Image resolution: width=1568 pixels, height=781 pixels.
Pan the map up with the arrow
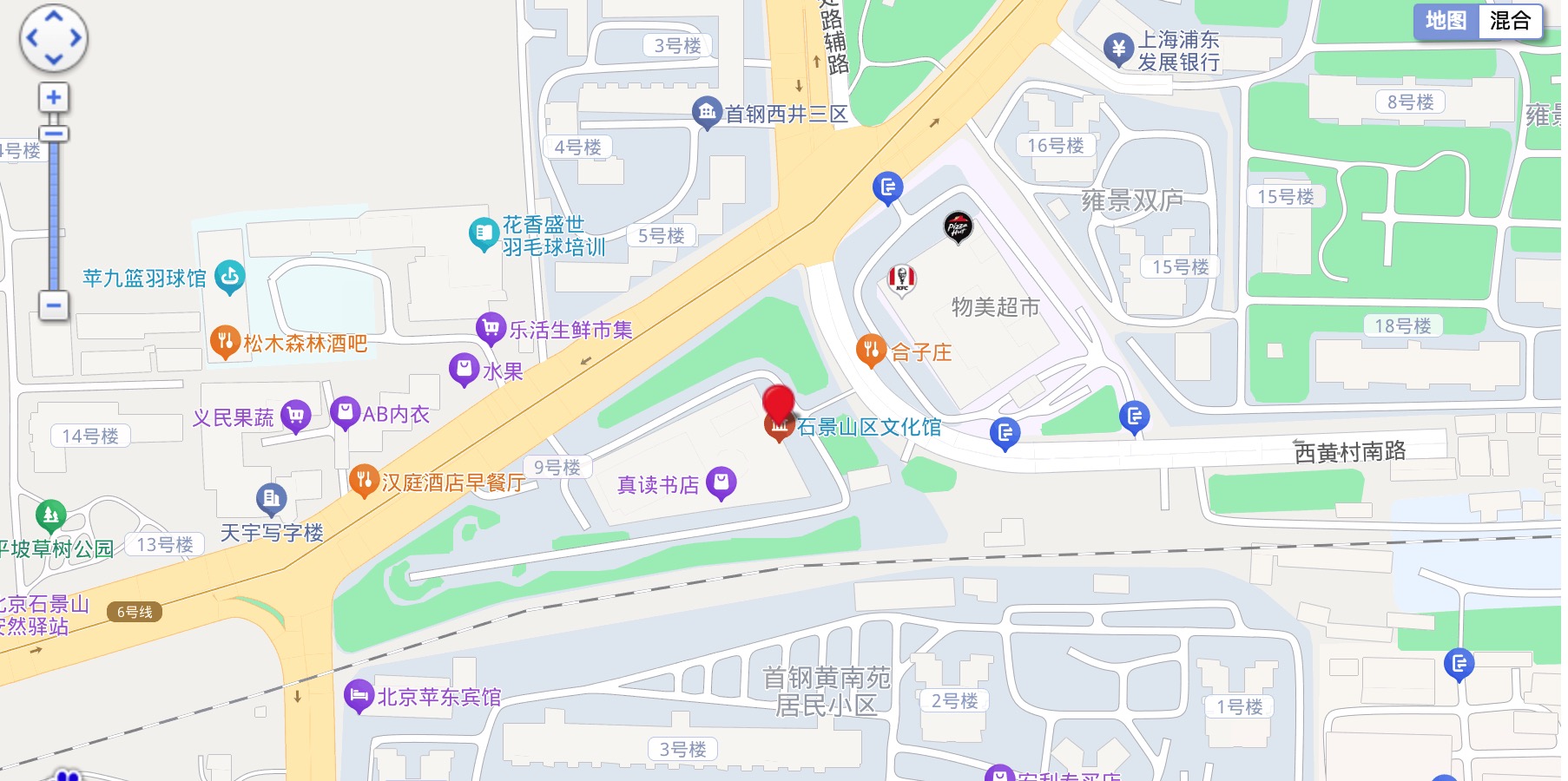point(54,16)
